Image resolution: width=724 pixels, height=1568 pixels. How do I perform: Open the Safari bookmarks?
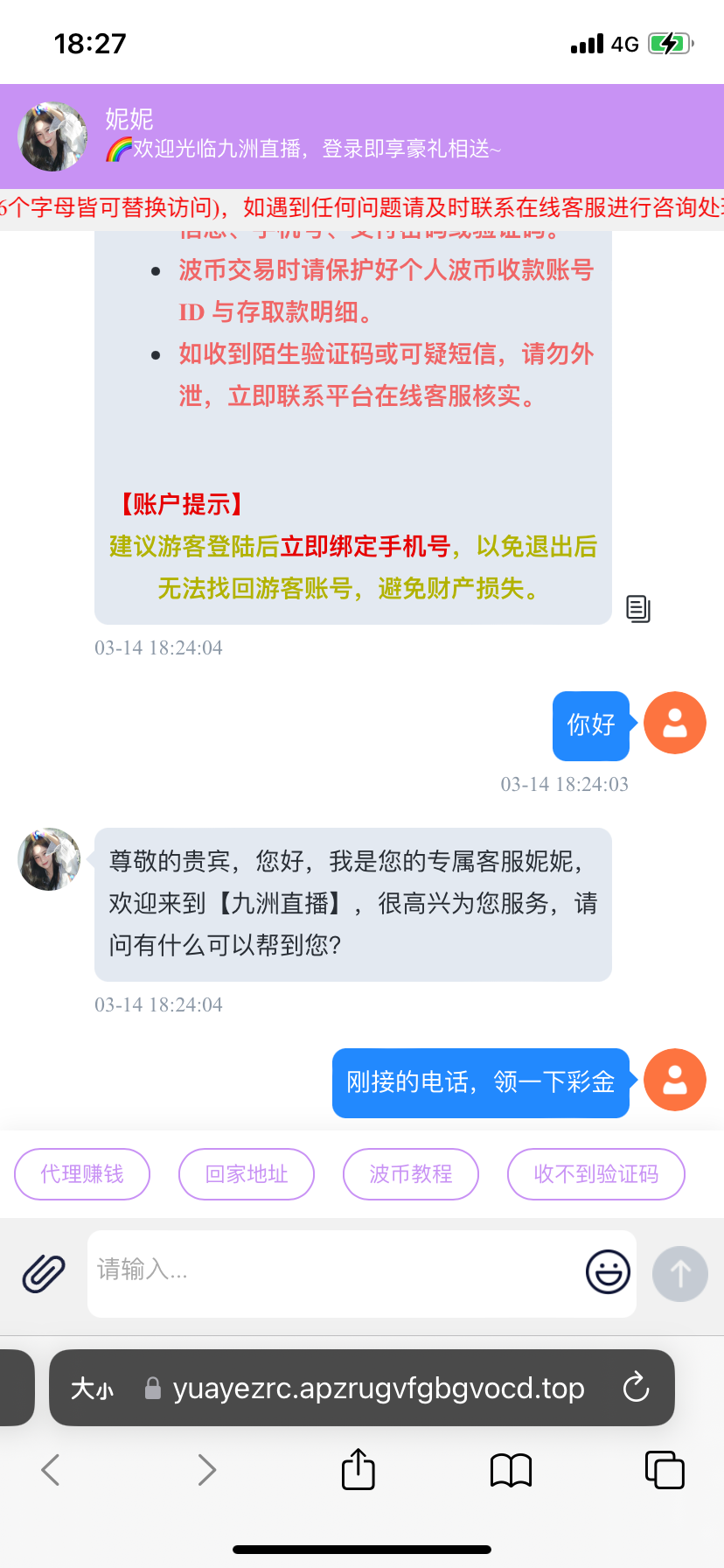click(512, 1470)
